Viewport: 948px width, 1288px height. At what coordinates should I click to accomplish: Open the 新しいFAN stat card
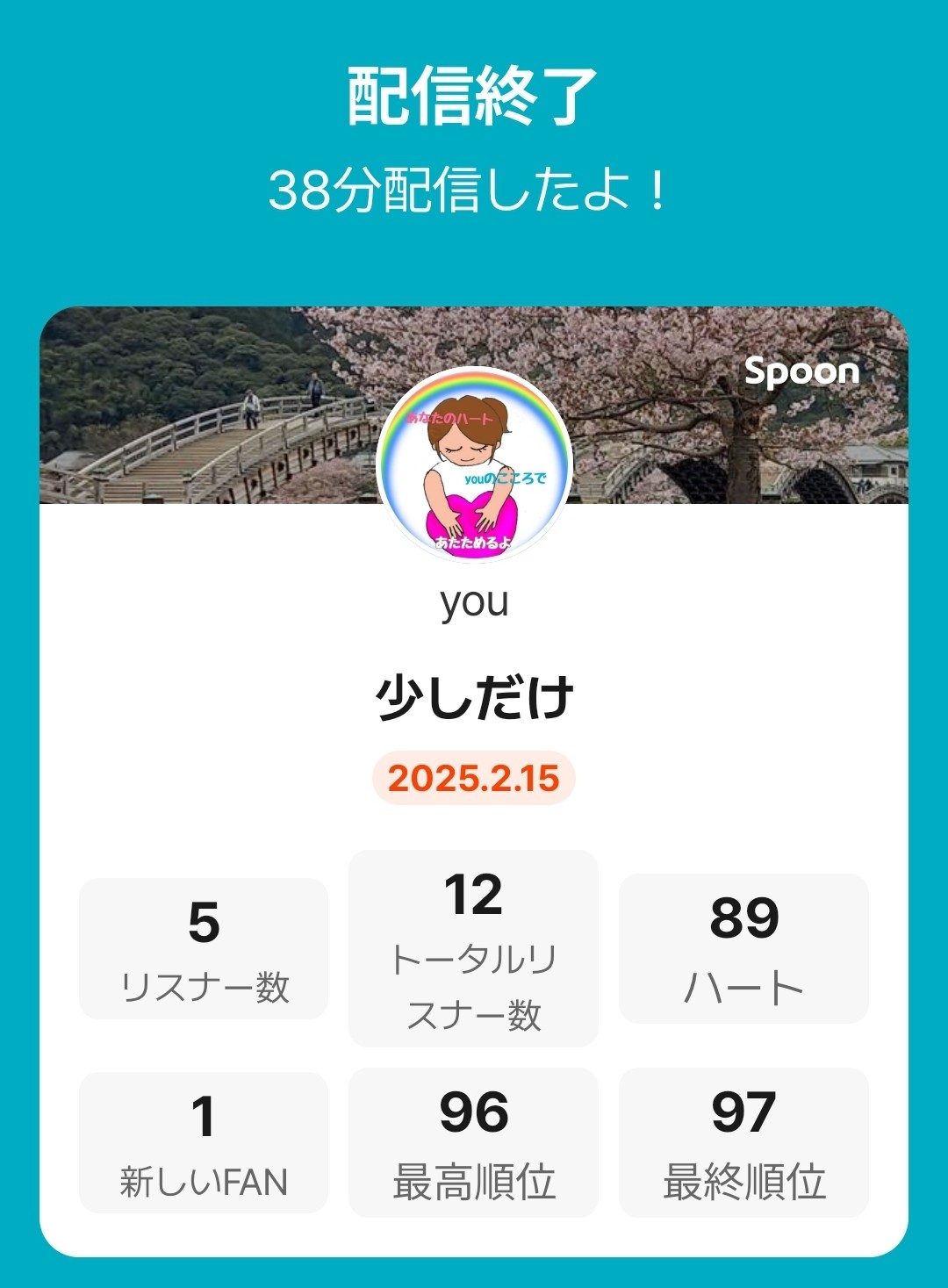tap(204, 1141)
